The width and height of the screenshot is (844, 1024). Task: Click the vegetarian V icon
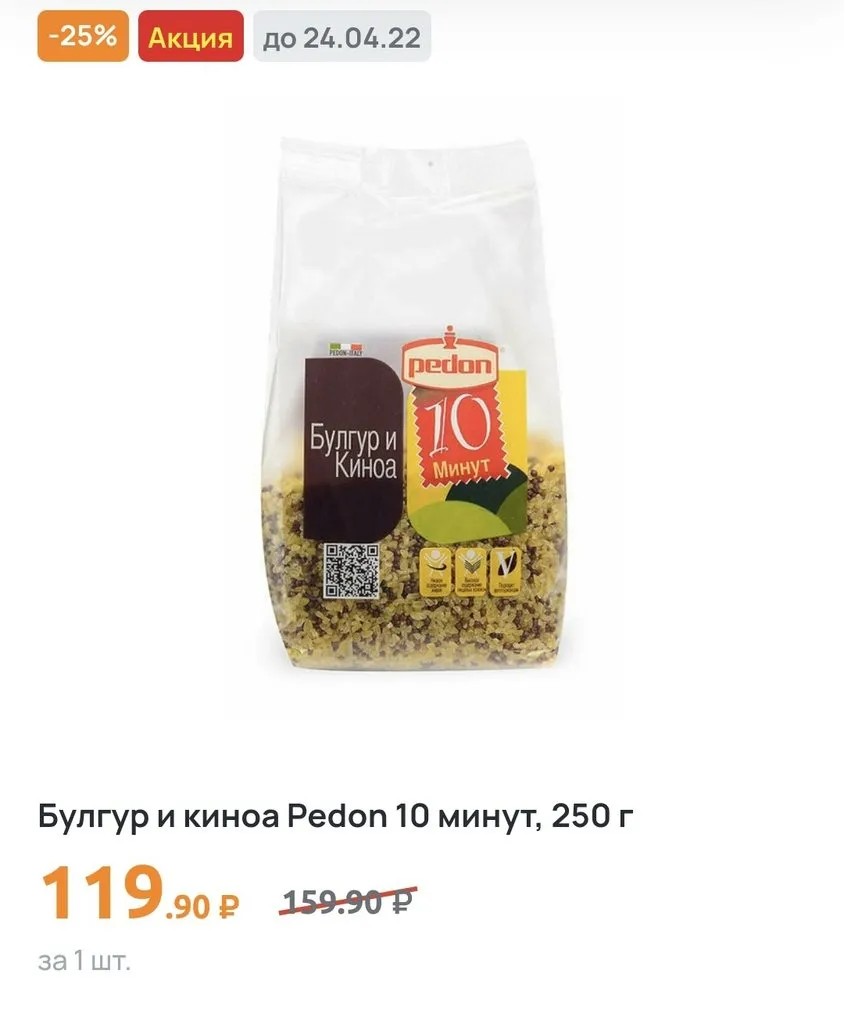504,568
